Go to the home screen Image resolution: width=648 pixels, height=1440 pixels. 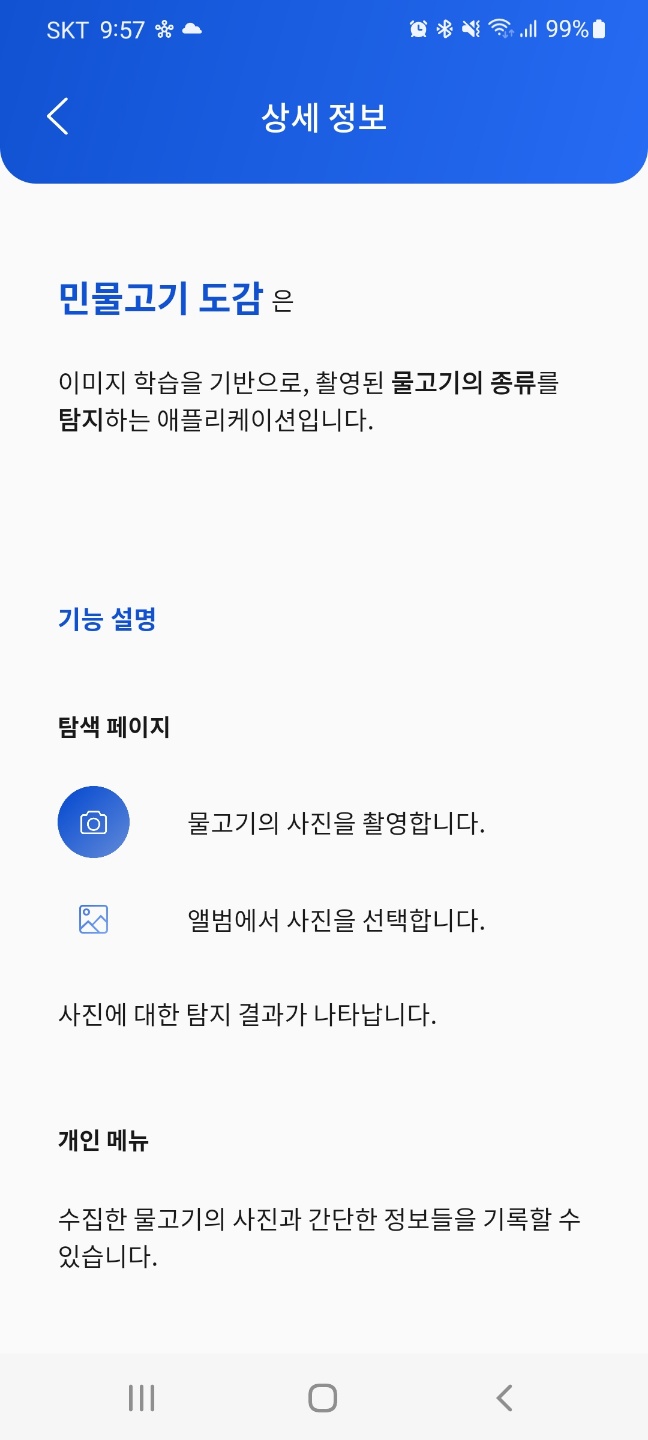(x=323, y=1397)
